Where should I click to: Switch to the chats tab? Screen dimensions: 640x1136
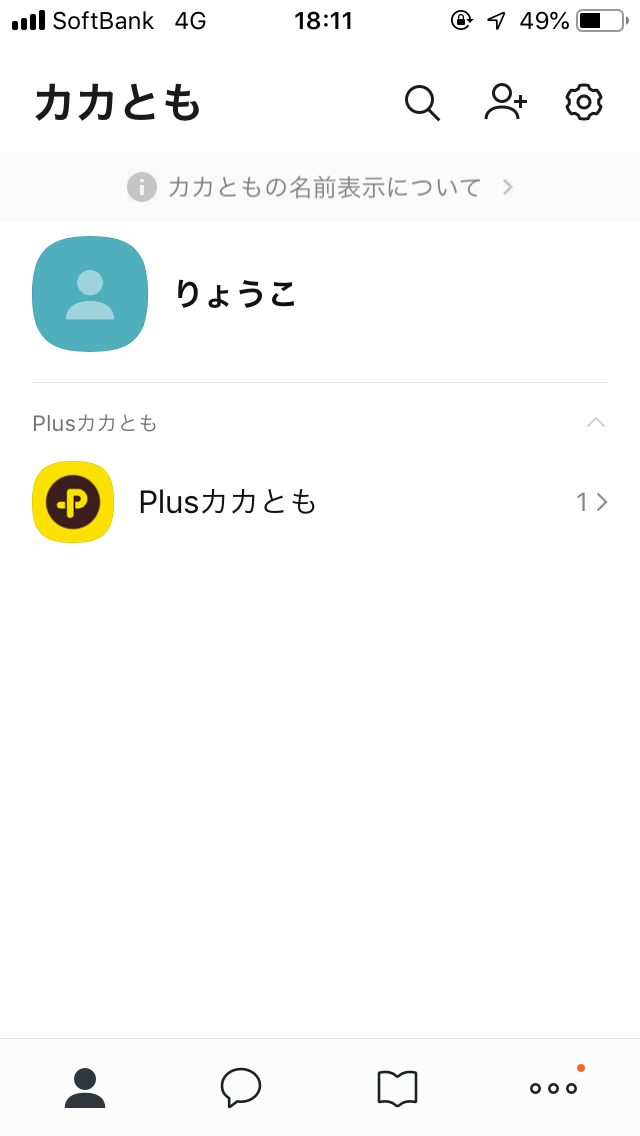(x=241, y=1087)
